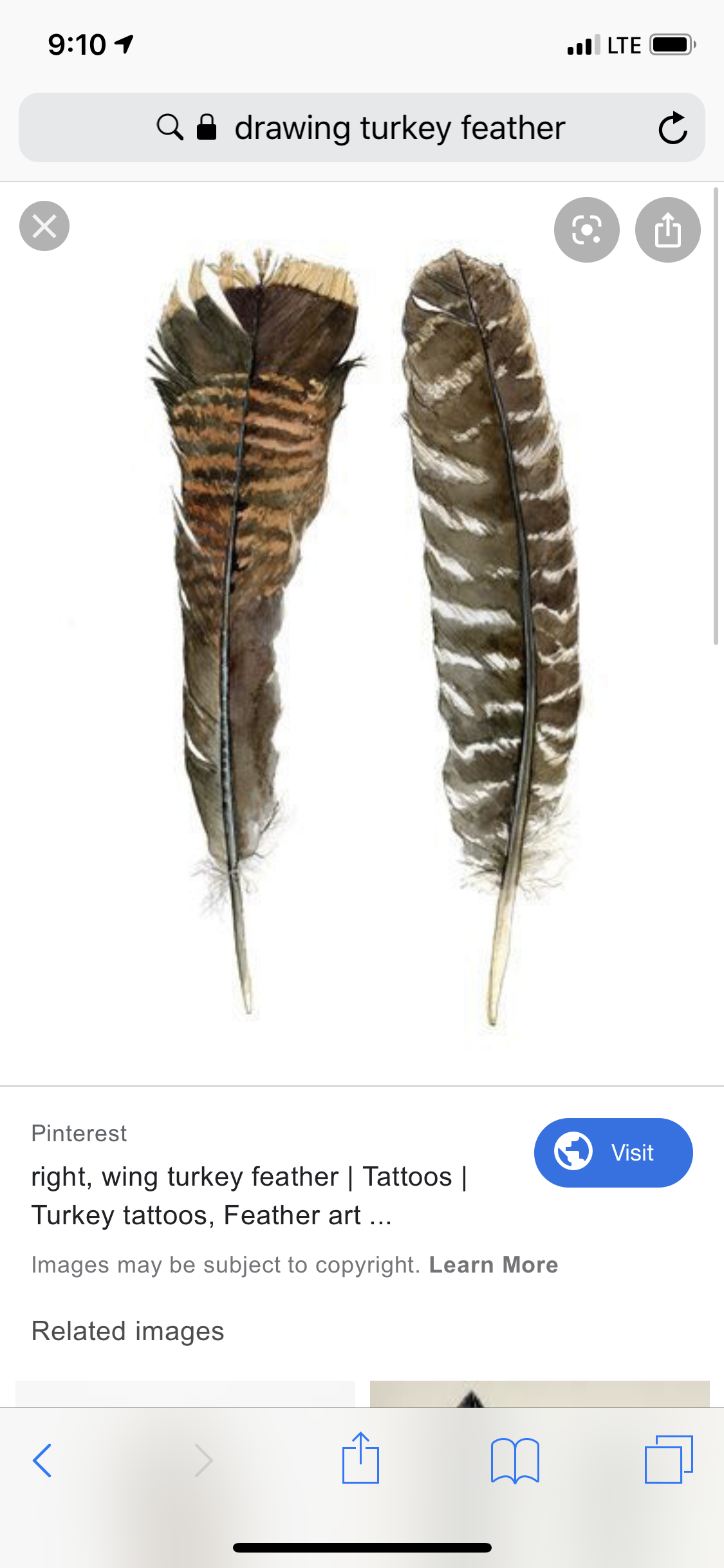Close the image preview
Viewport: 724px width, 1568px height.
[x=44, y=226]
